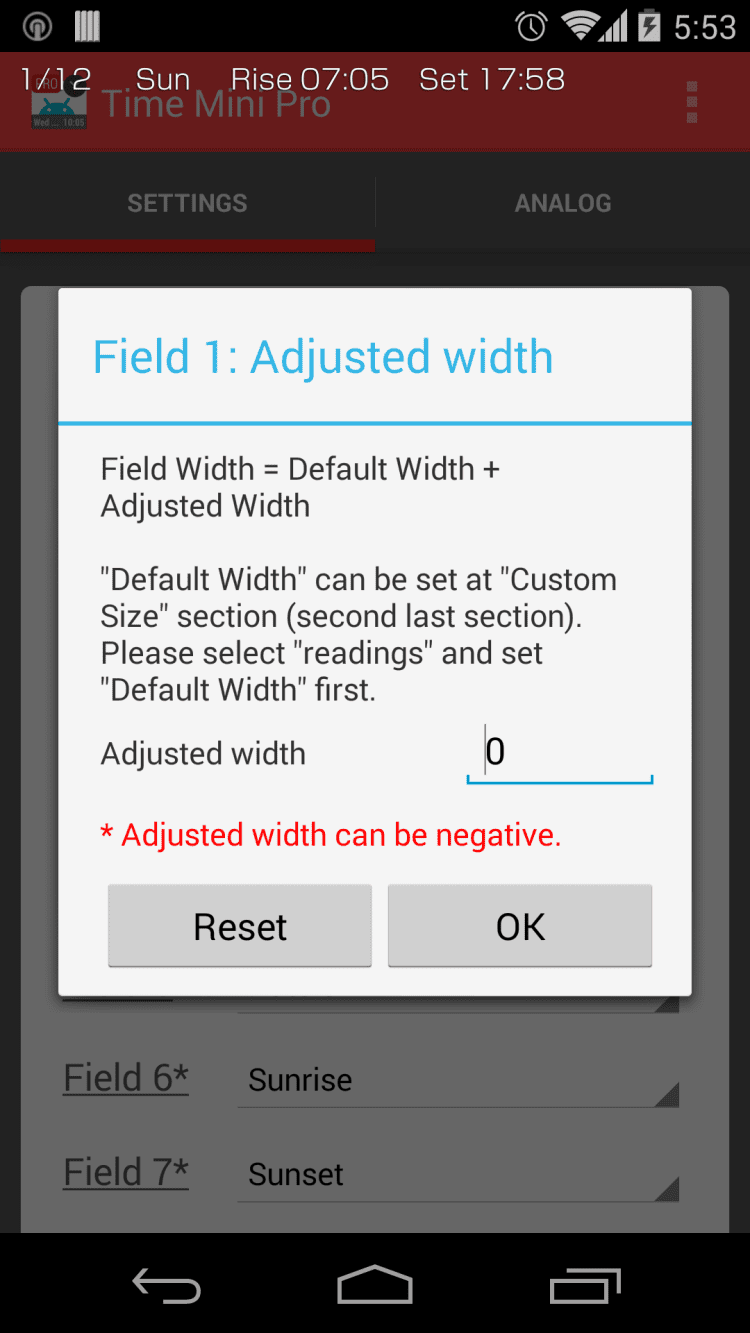This screenshot has height=1333, width=750.
Task: Confirm adjusted width with OK
Action: (520, 926)
